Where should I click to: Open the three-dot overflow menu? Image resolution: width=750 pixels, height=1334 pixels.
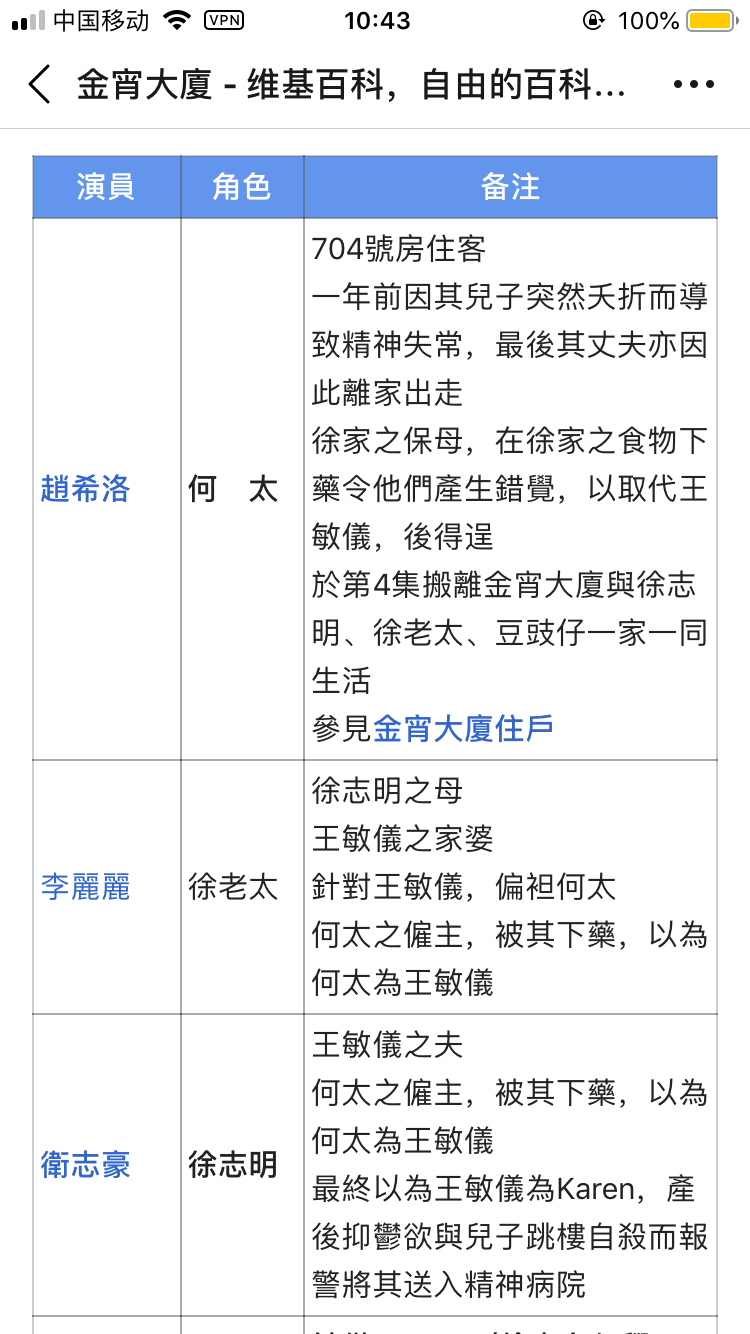[x=693, y=85]
